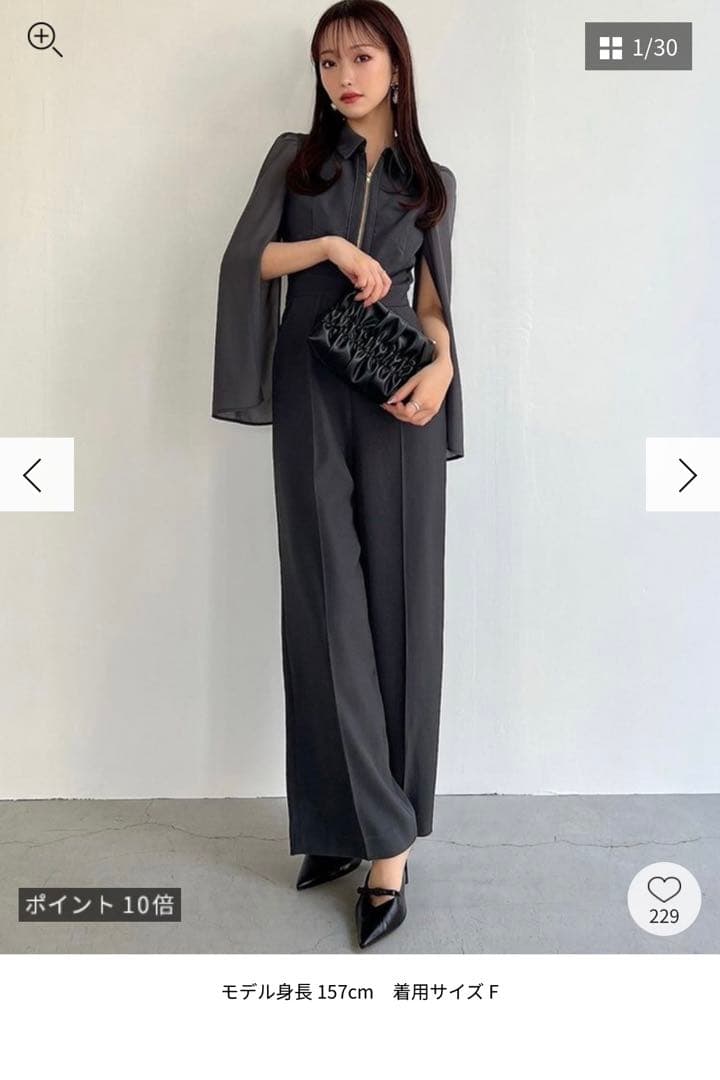Favorite this item with the heart button
This screenshot has width=720, height=1080.
coord(664,898)
